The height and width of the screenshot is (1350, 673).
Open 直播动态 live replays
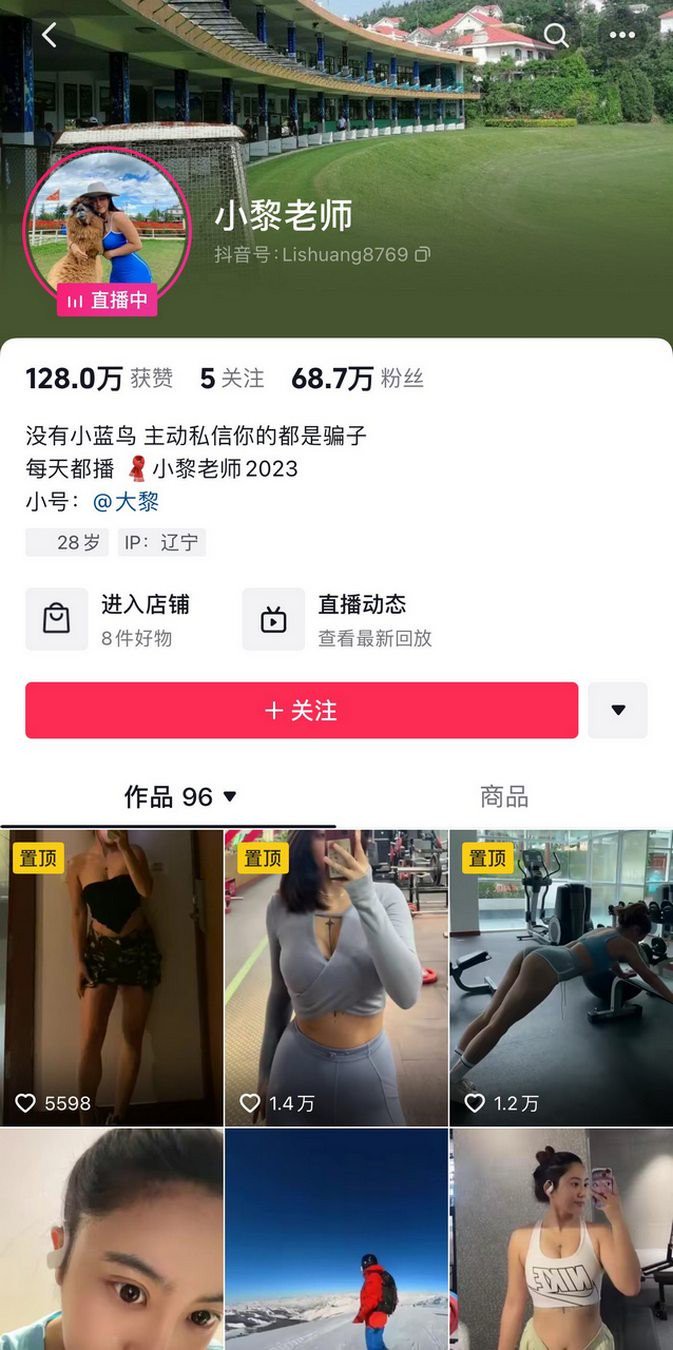(x=340, y=619)
